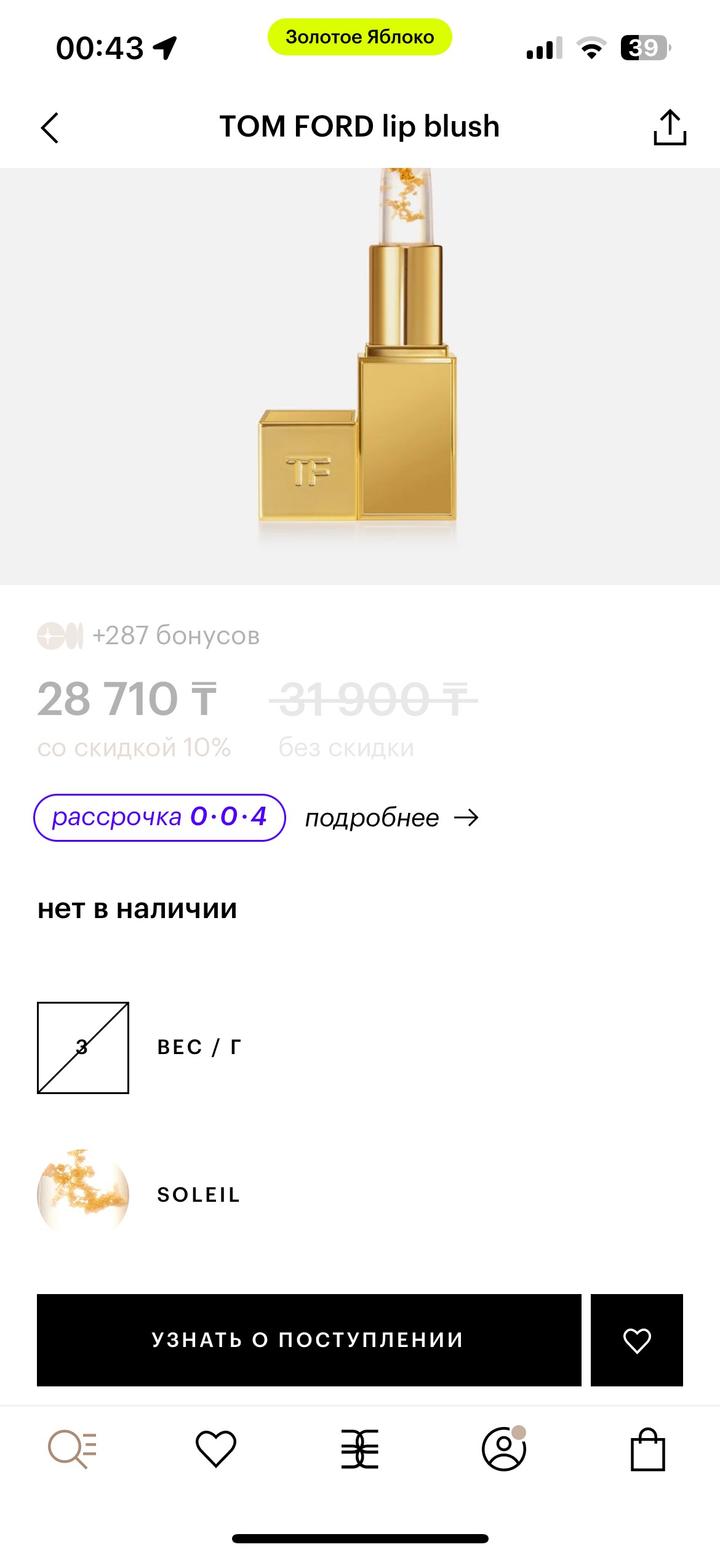Share this TOM FORD lip blush
Viewport: 720px width, 1558px height.
[669, 127]
